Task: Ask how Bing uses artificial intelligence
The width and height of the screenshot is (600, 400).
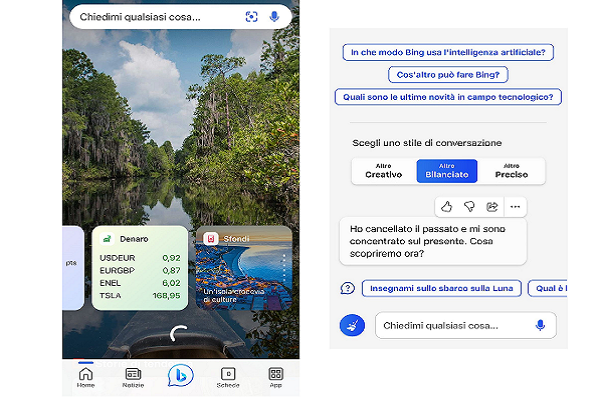Action: pos(448,52)
